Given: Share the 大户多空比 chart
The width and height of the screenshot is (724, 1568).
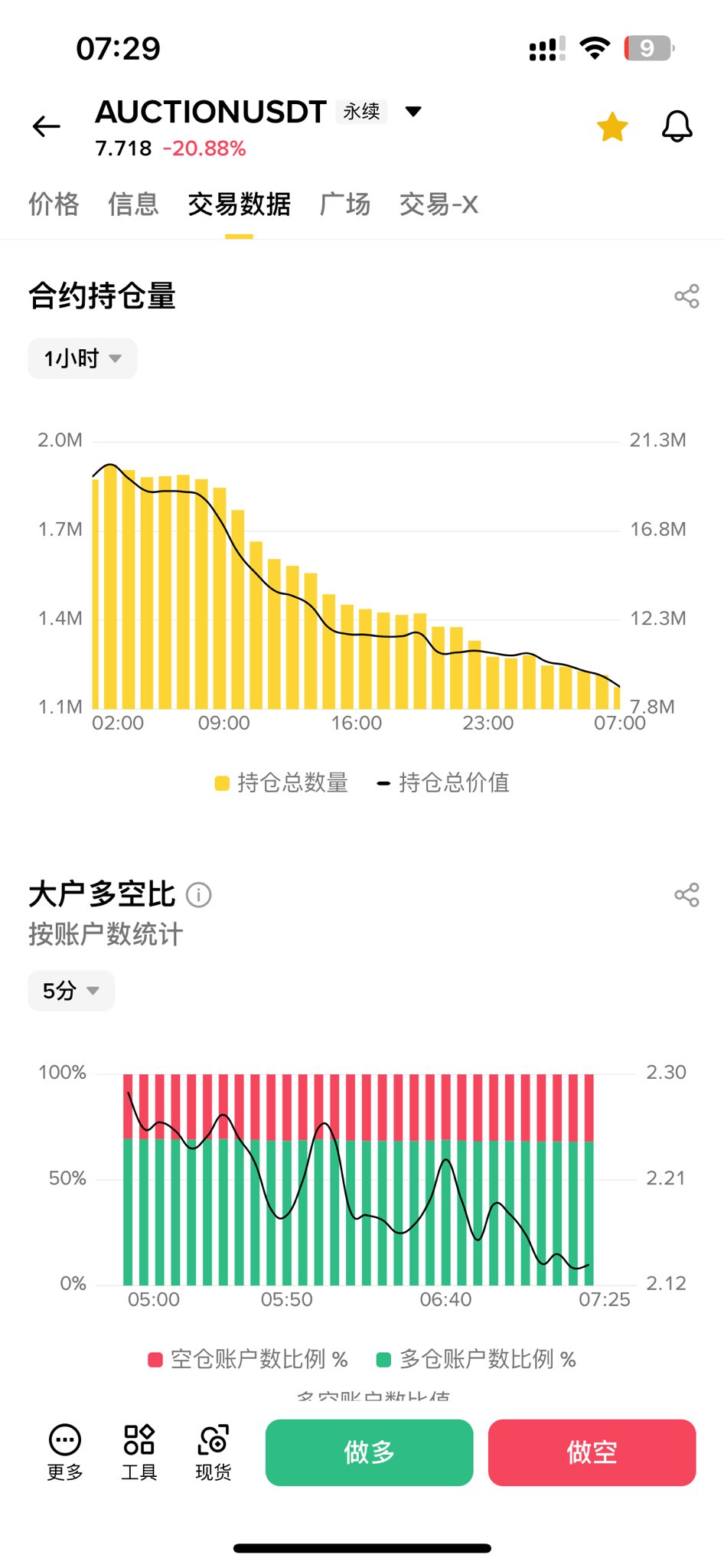Looking at the screenshot, I should (686, 895).
